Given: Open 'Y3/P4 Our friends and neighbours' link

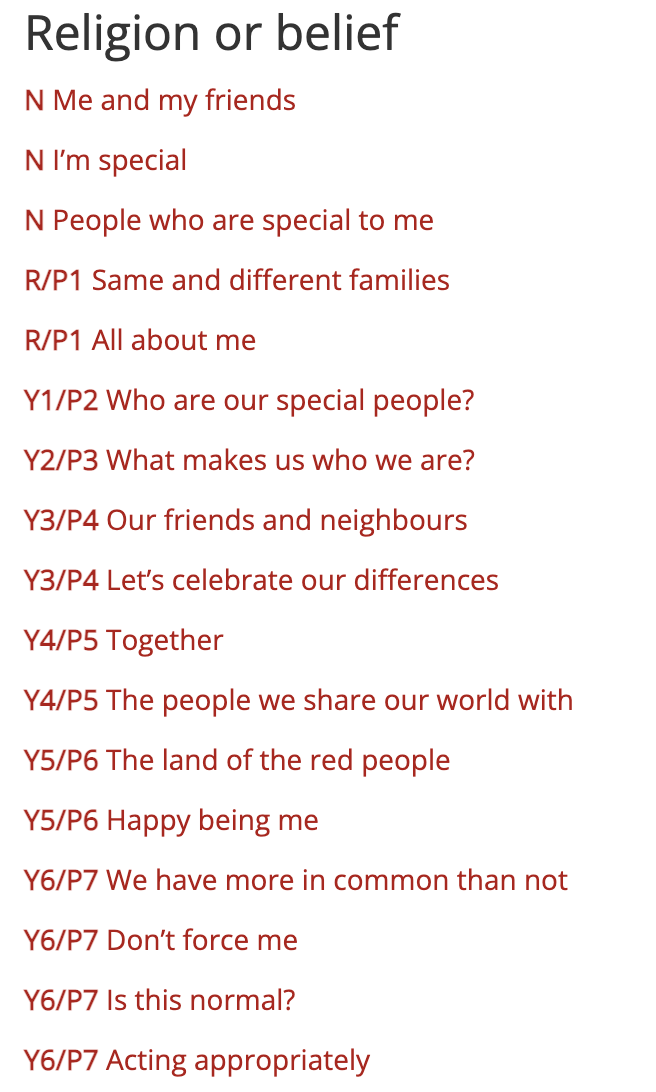Looking at the screenshot, I should point(246,521).
